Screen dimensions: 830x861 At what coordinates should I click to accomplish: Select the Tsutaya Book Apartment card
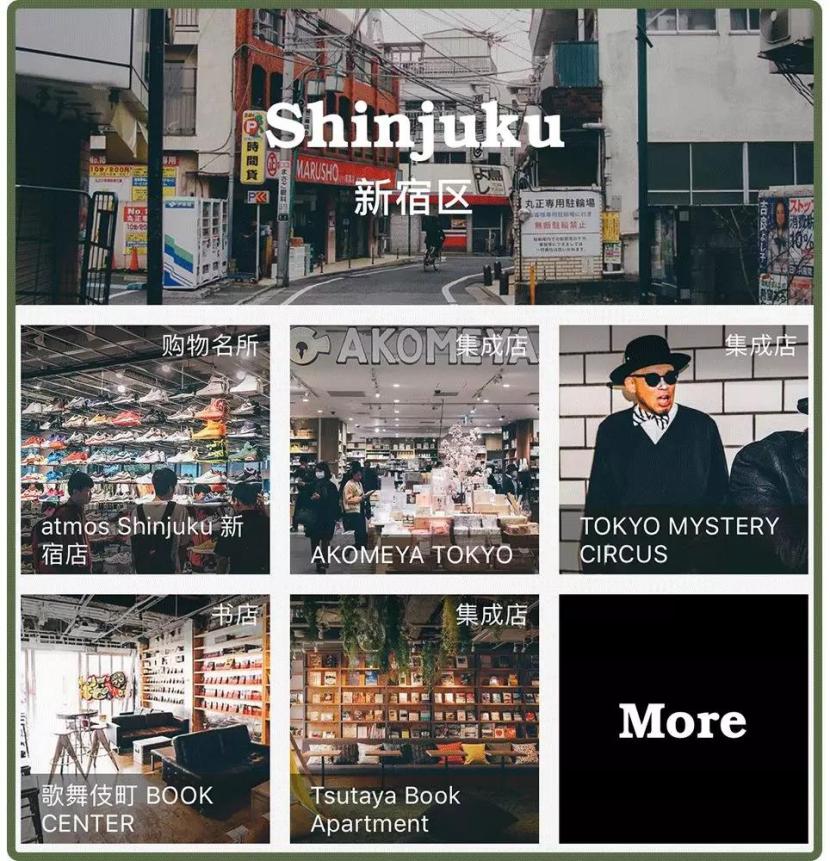(x=414, y=719)
